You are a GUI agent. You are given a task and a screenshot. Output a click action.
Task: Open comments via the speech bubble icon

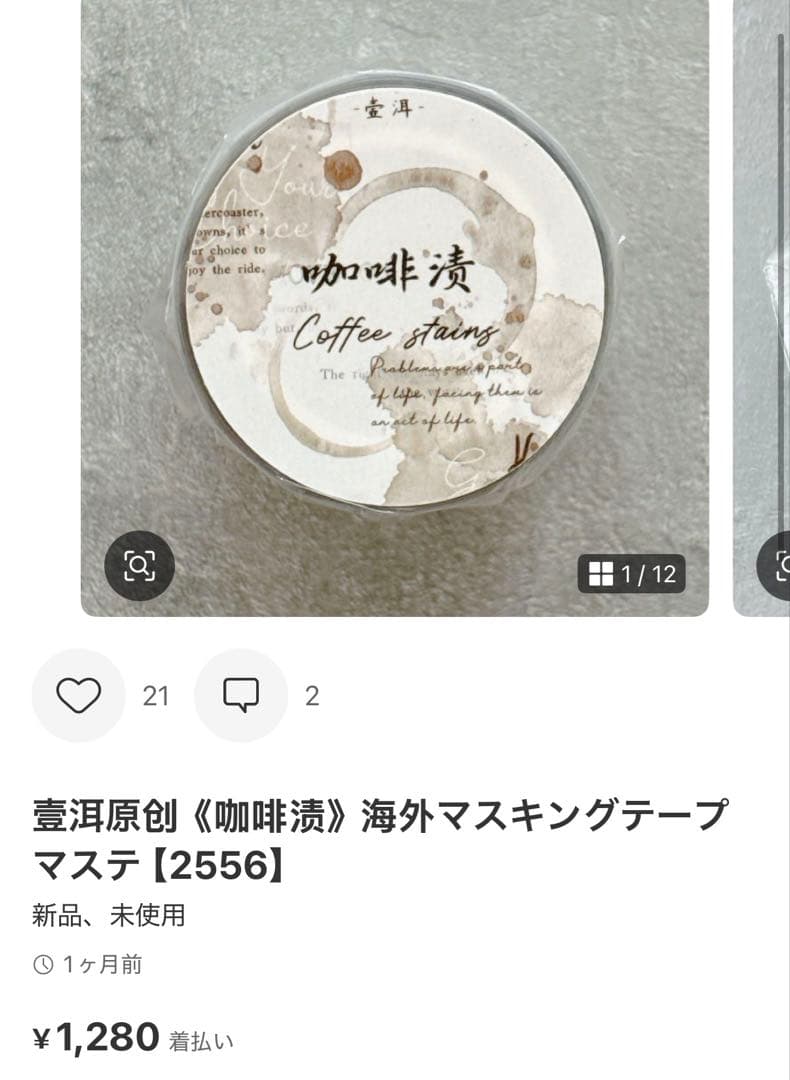point(240,692)
